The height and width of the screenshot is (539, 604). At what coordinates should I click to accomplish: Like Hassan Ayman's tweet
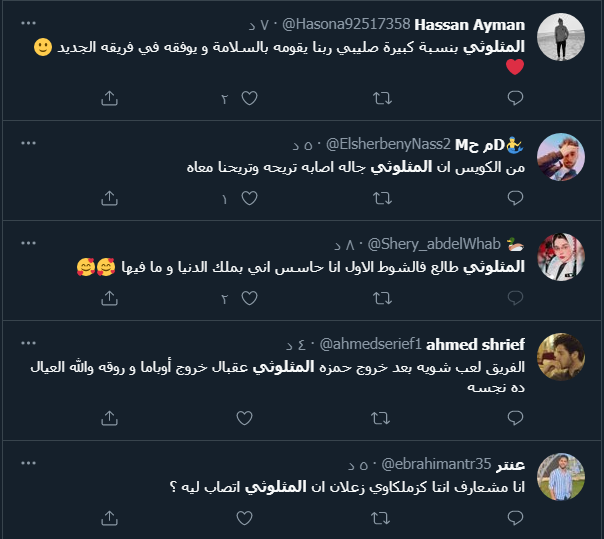[249, 98]
